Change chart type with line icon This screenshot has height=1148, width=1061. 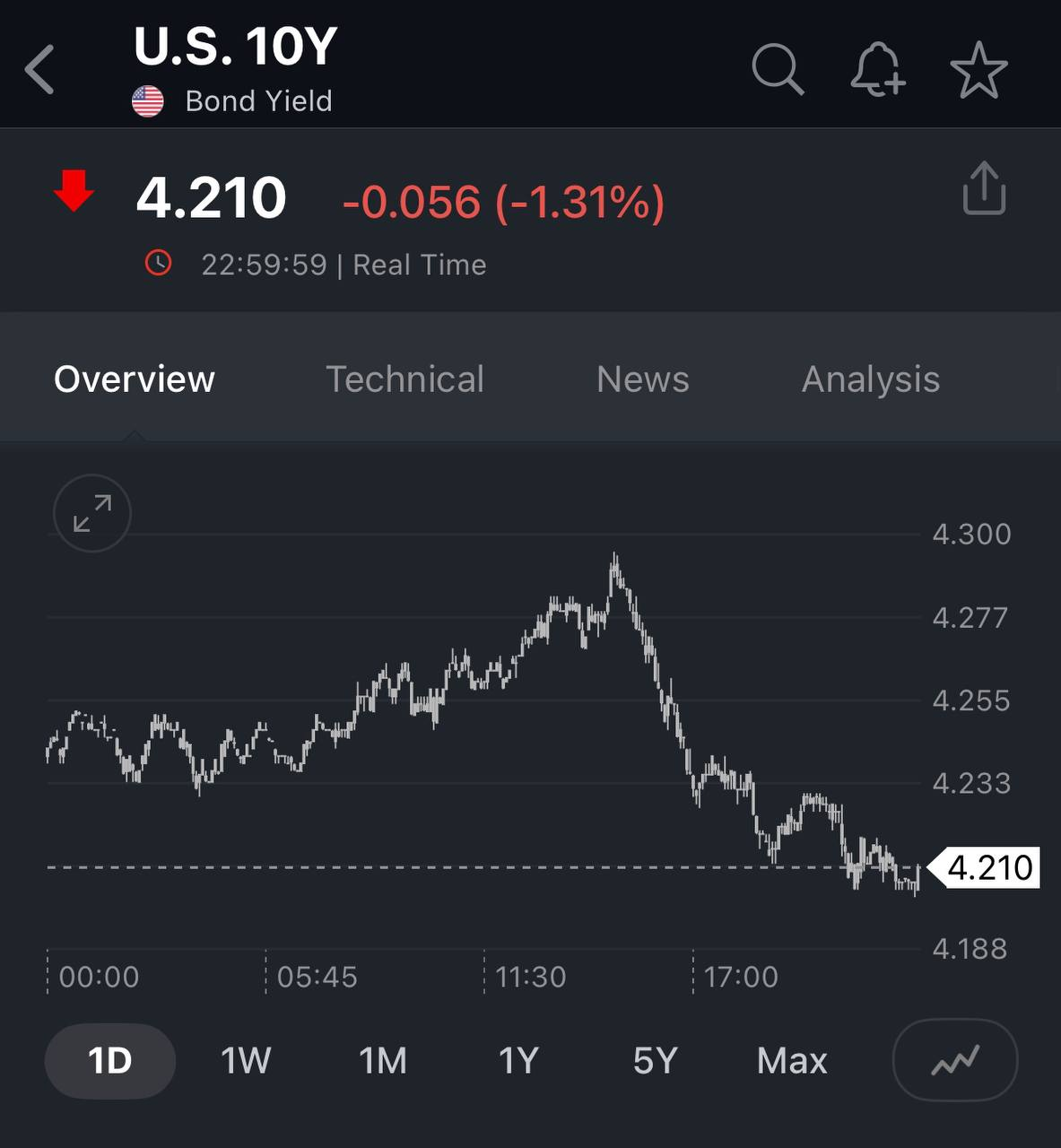[x=955, y=1060]
